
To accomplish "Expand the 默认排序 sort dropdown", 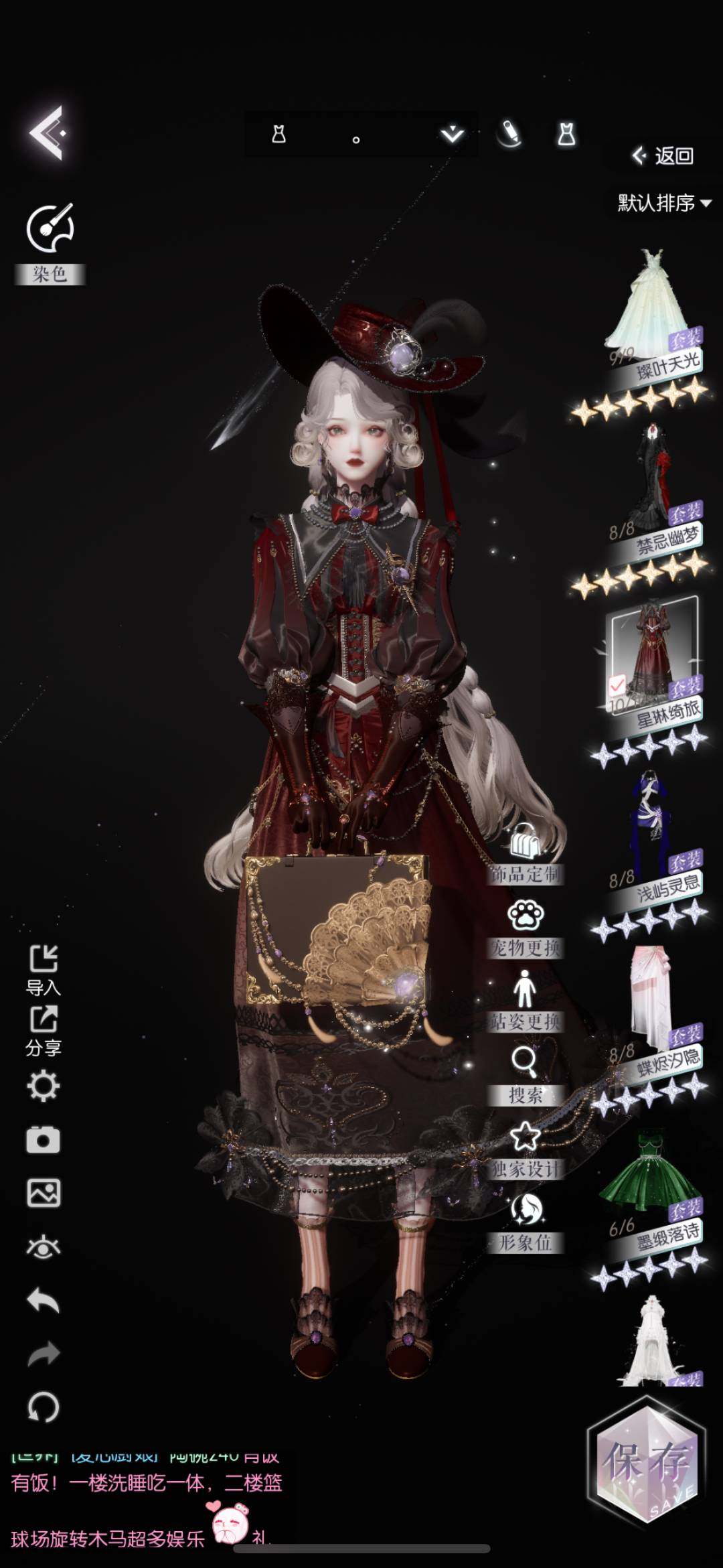I will 663,202.
